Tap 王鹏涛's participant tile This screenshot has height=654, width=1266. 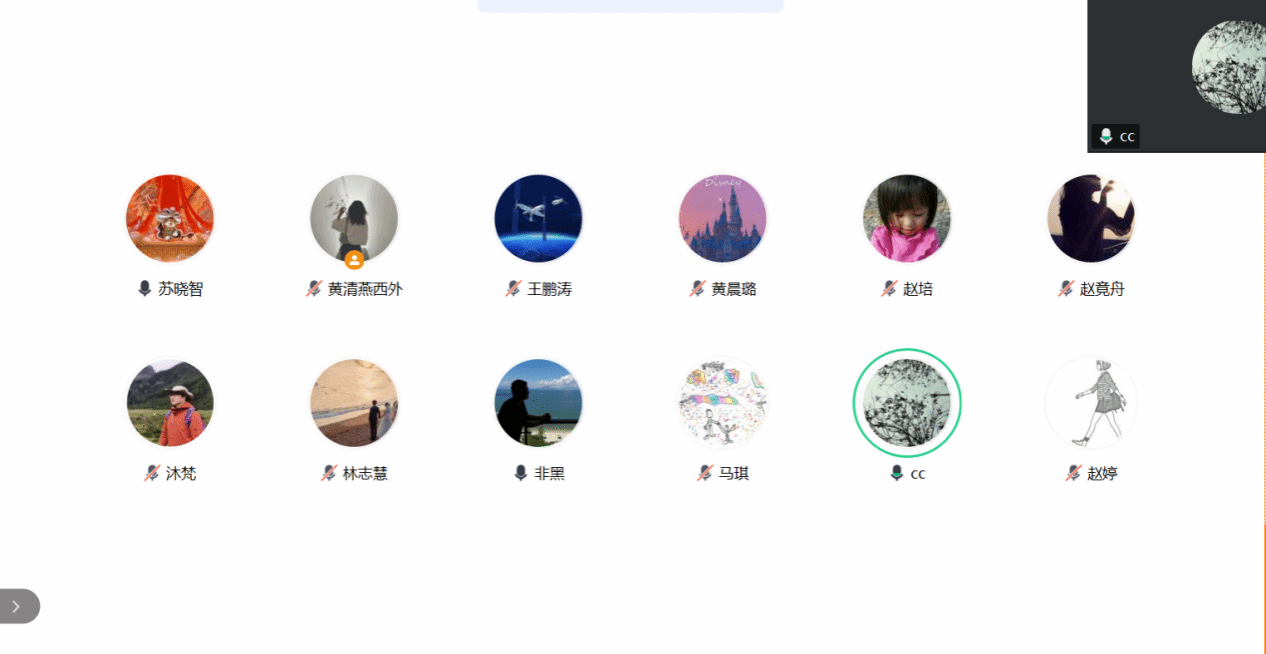point(538,218)
